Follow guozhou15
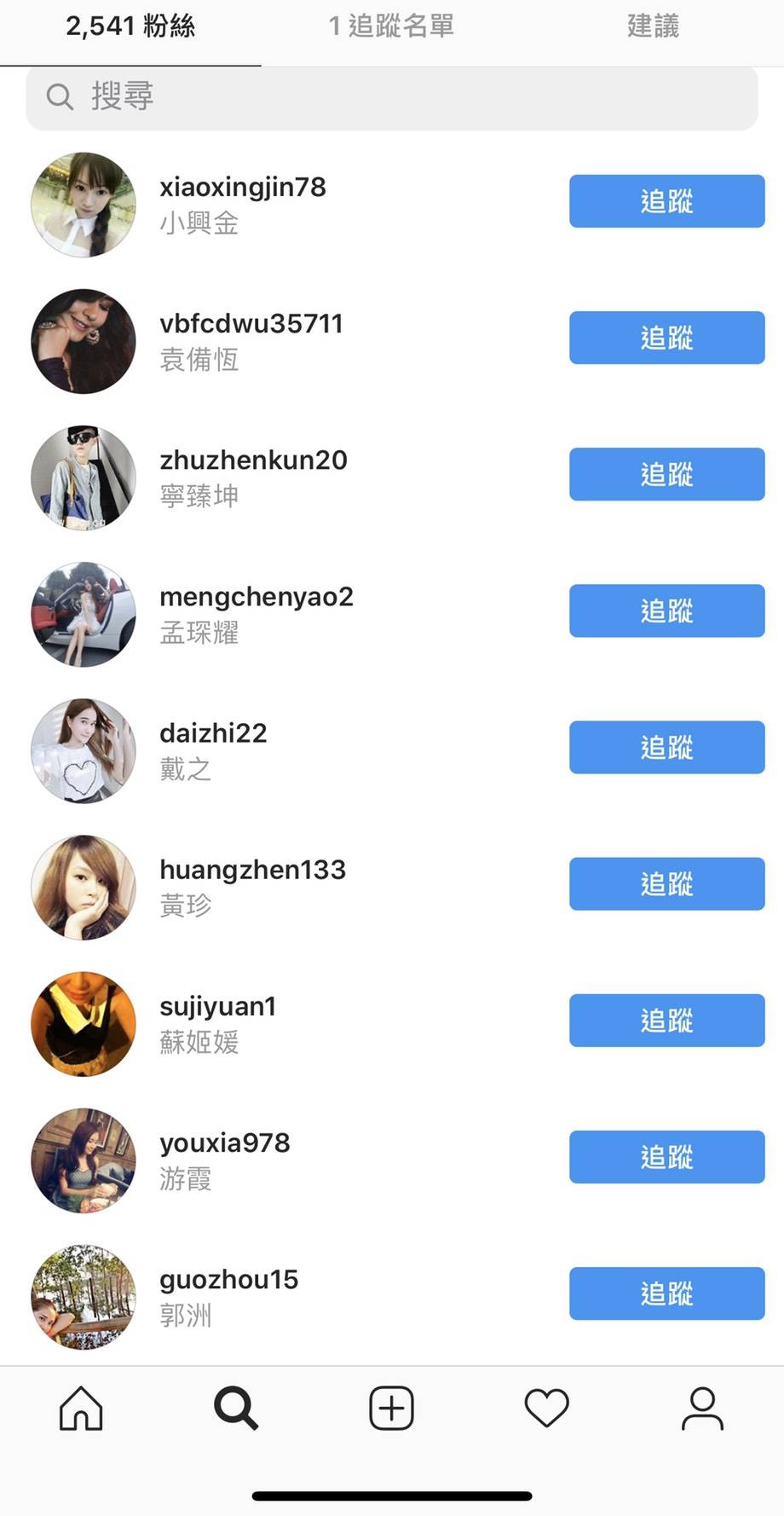The width and height of the screenshot is (784, 1516). (666, 1293)
